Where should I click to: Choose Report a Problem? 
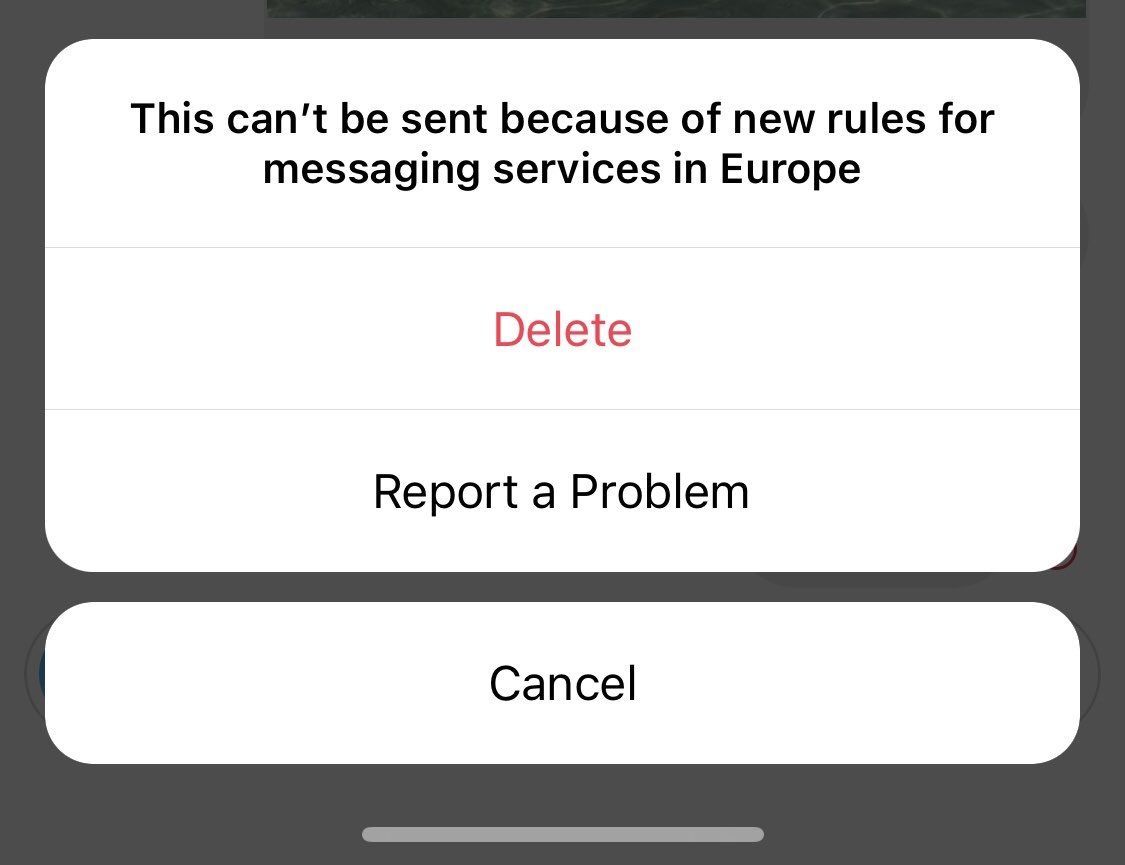pyautogui.click(x=562, y=492)
